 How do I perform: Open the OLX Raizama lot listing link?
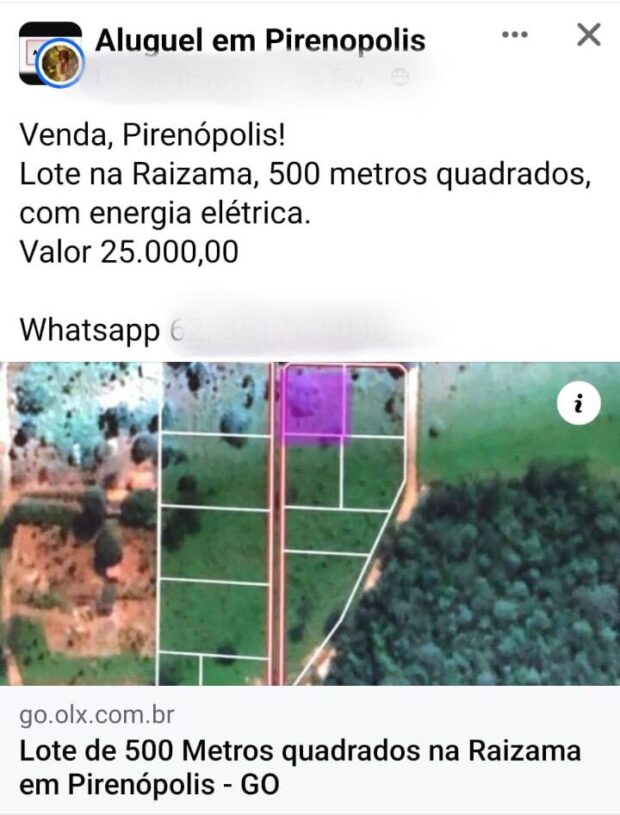pyautogui.click(x=300, y=766)
